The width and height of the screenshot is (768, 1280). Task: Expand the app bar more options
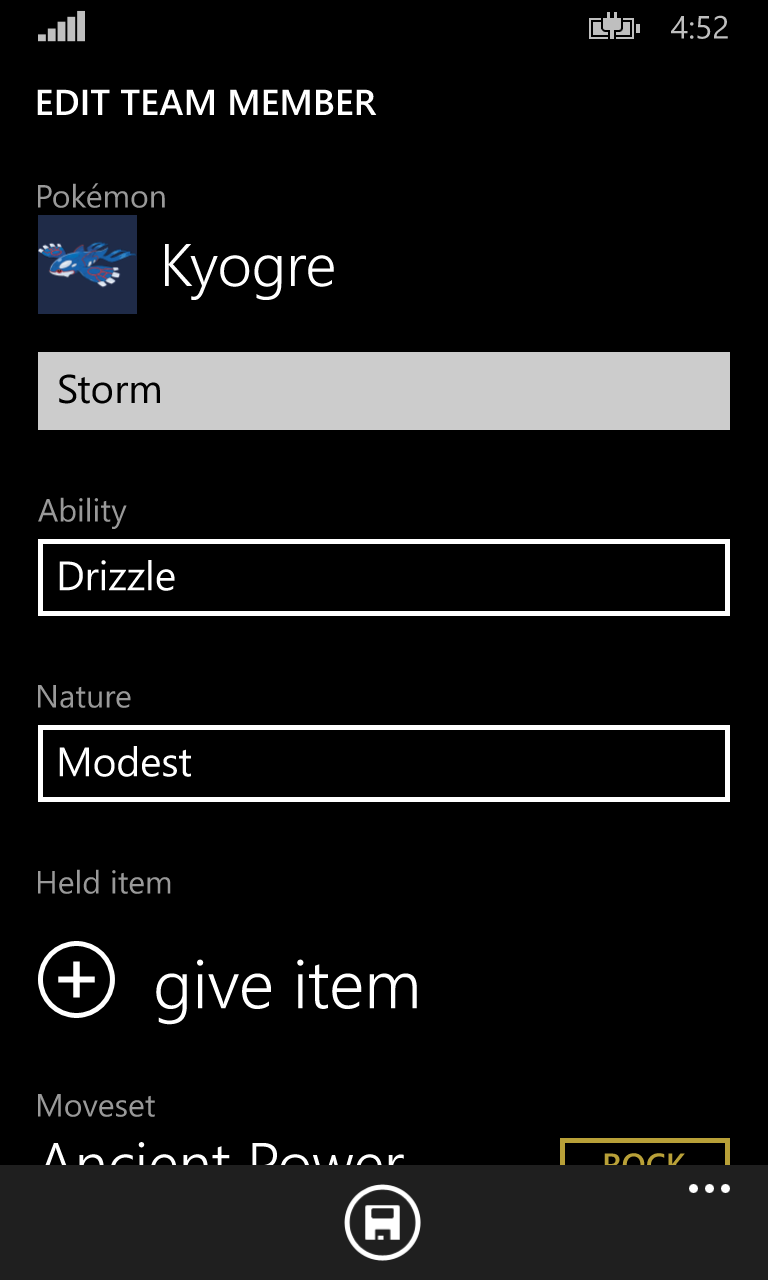[x=709, y=1189]
